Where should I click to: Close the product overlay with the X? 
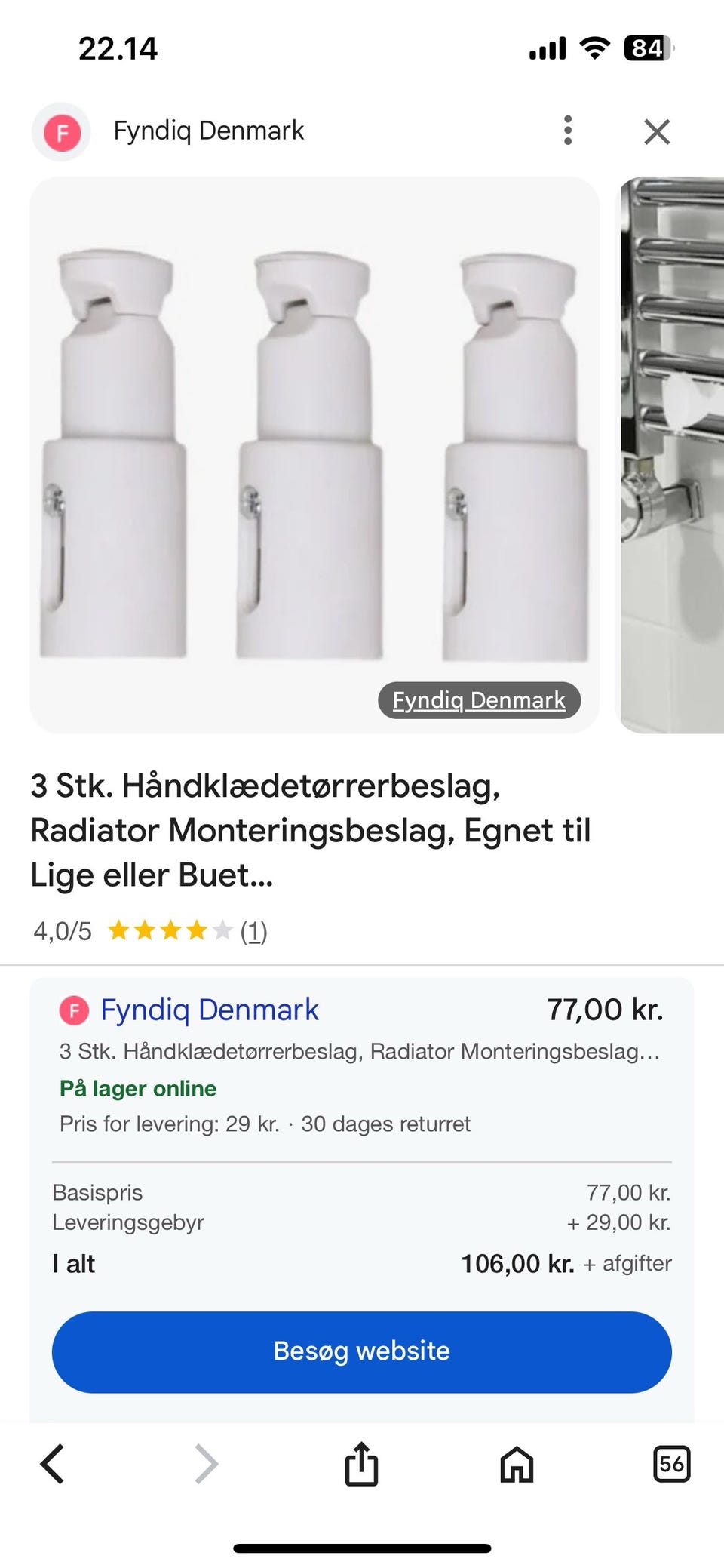click(657, 130)
